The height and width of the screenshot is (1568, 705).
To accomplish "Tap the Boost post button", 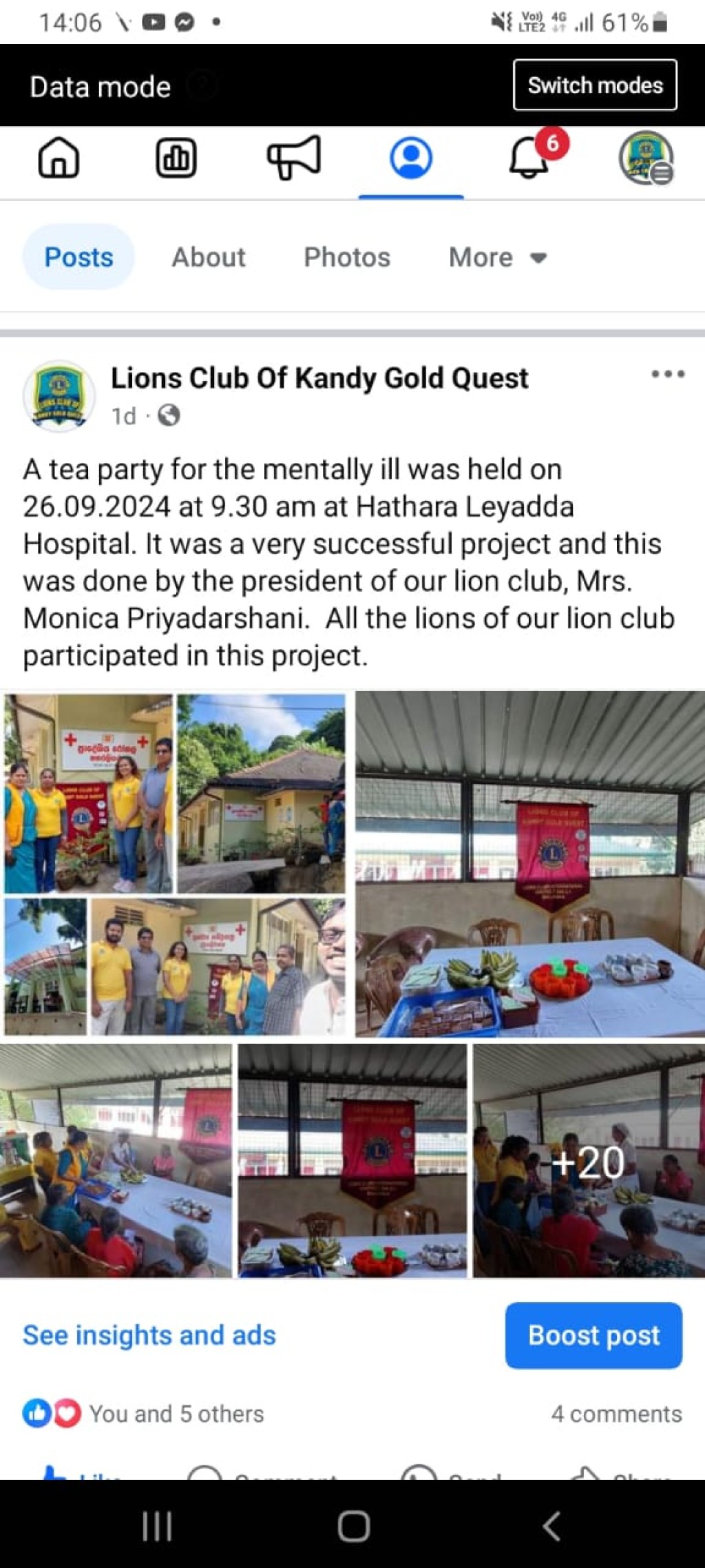I will [x=593, y=1335].
